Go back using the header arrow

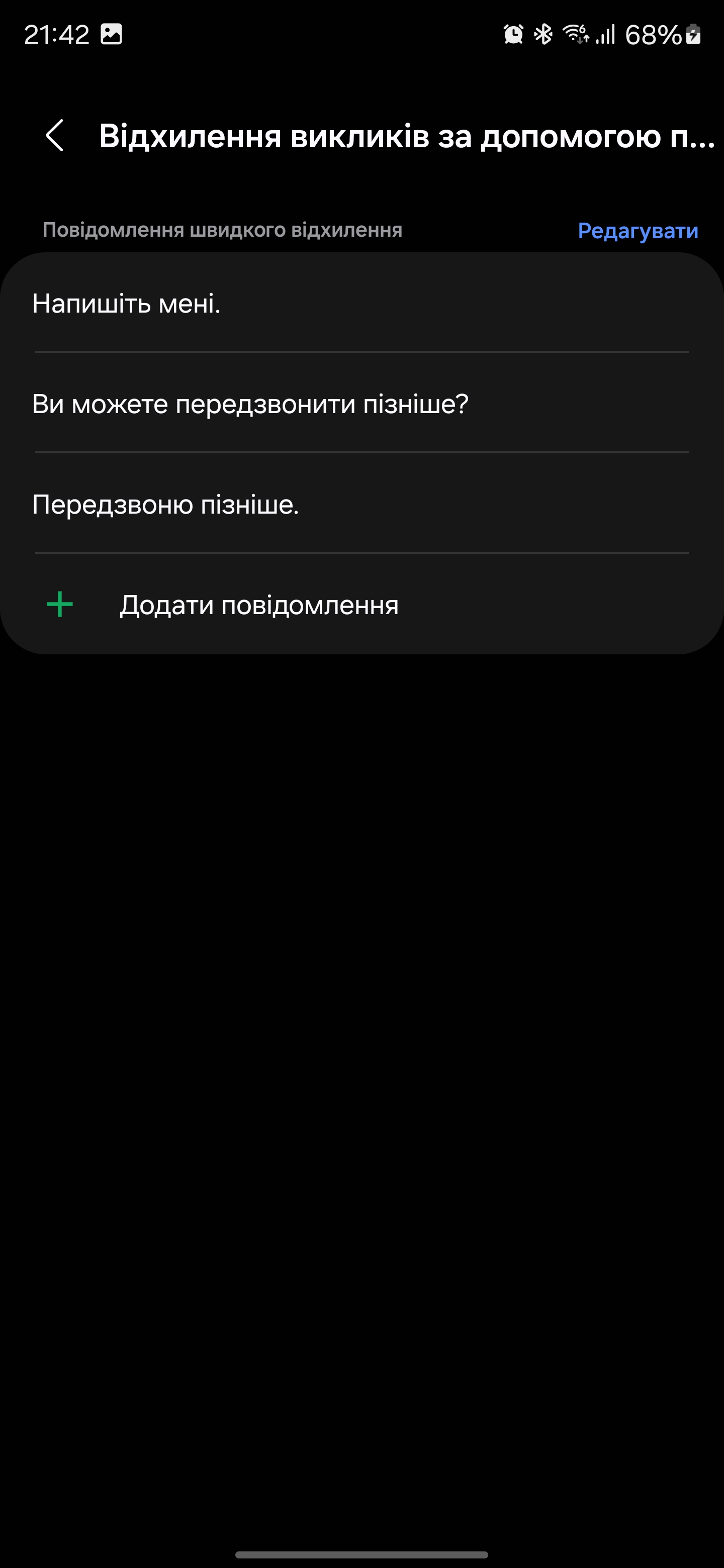click(55, 135)
